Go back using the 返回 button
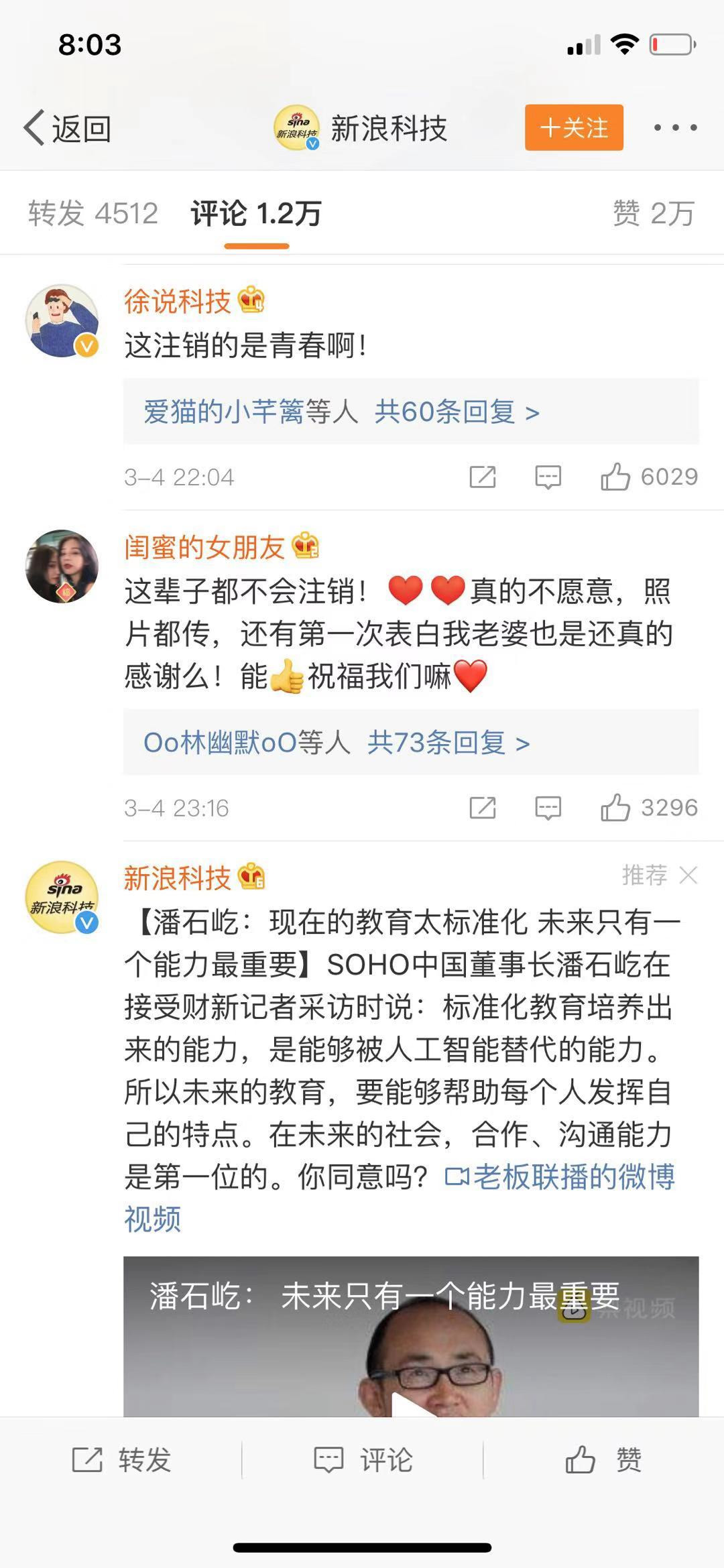 [67, 127]
